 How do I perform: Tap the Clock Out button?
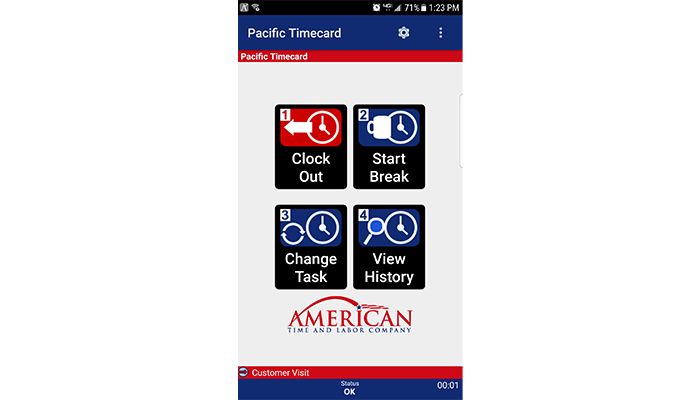(311, 147)
